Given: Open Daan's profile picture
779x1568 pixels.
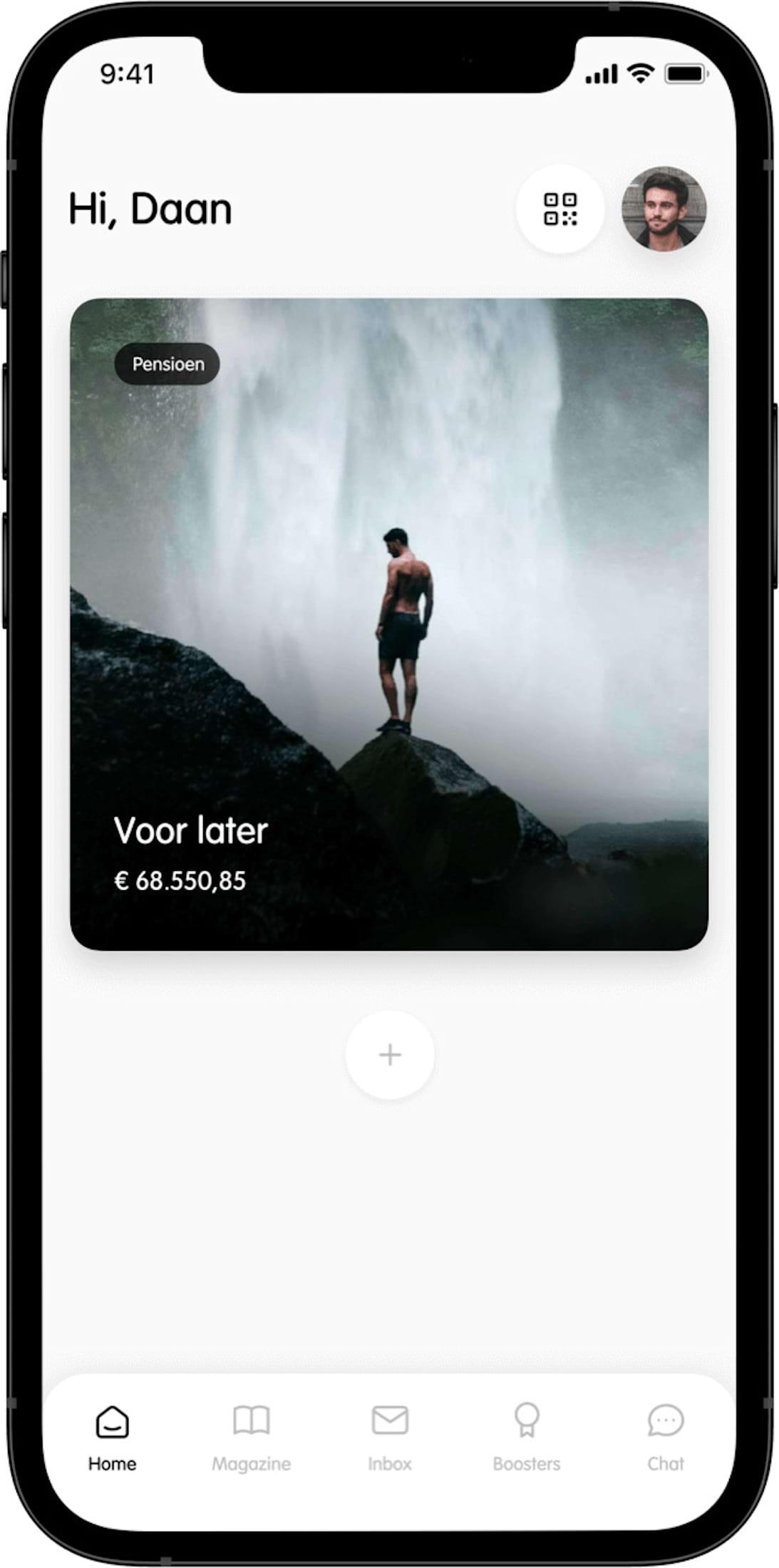Looking at the screenshot, I should [x=664, y=209].
